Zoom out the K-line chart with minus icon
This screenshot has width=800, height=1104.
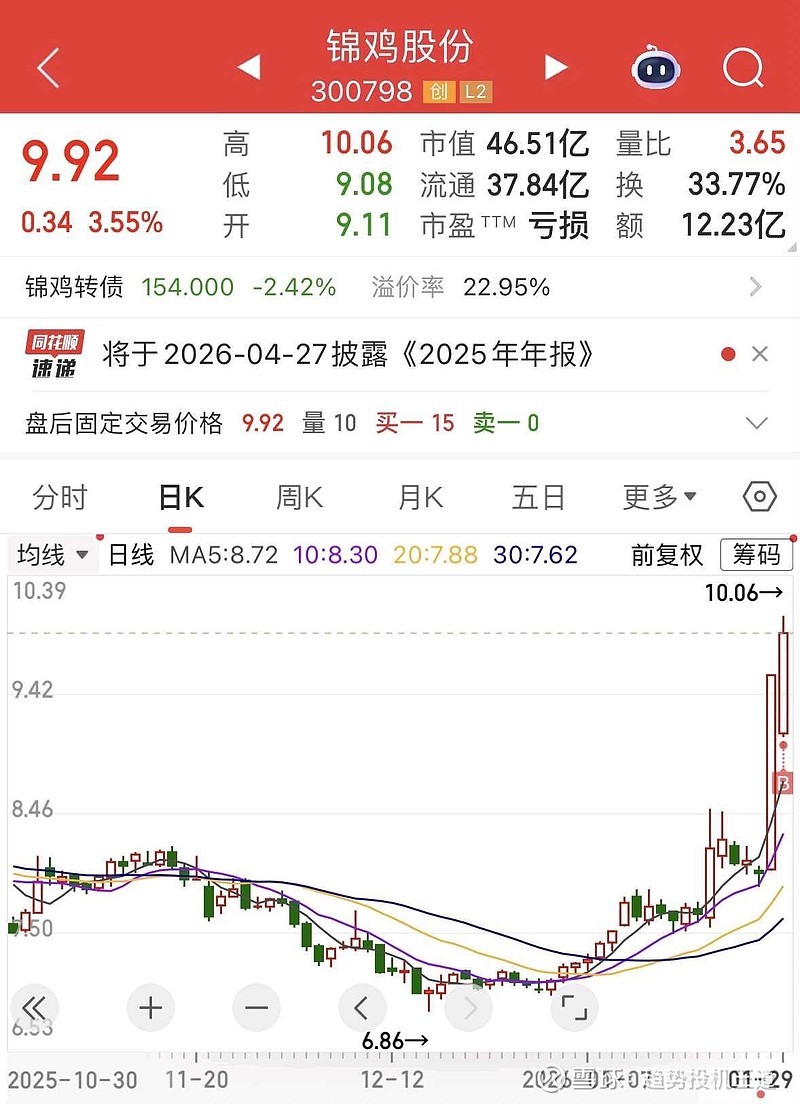click(256, 1009)
